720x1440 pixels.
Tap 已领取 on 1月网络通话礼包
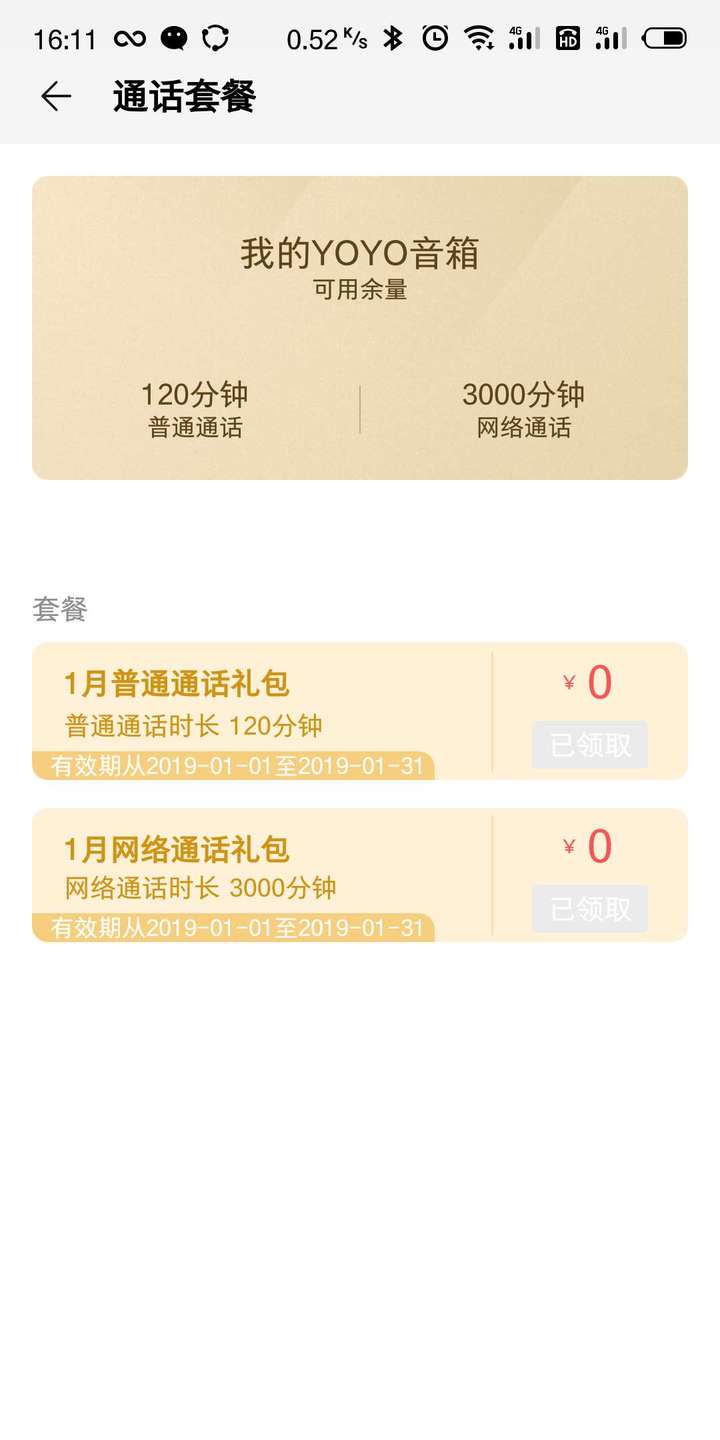tap(590, 908)
